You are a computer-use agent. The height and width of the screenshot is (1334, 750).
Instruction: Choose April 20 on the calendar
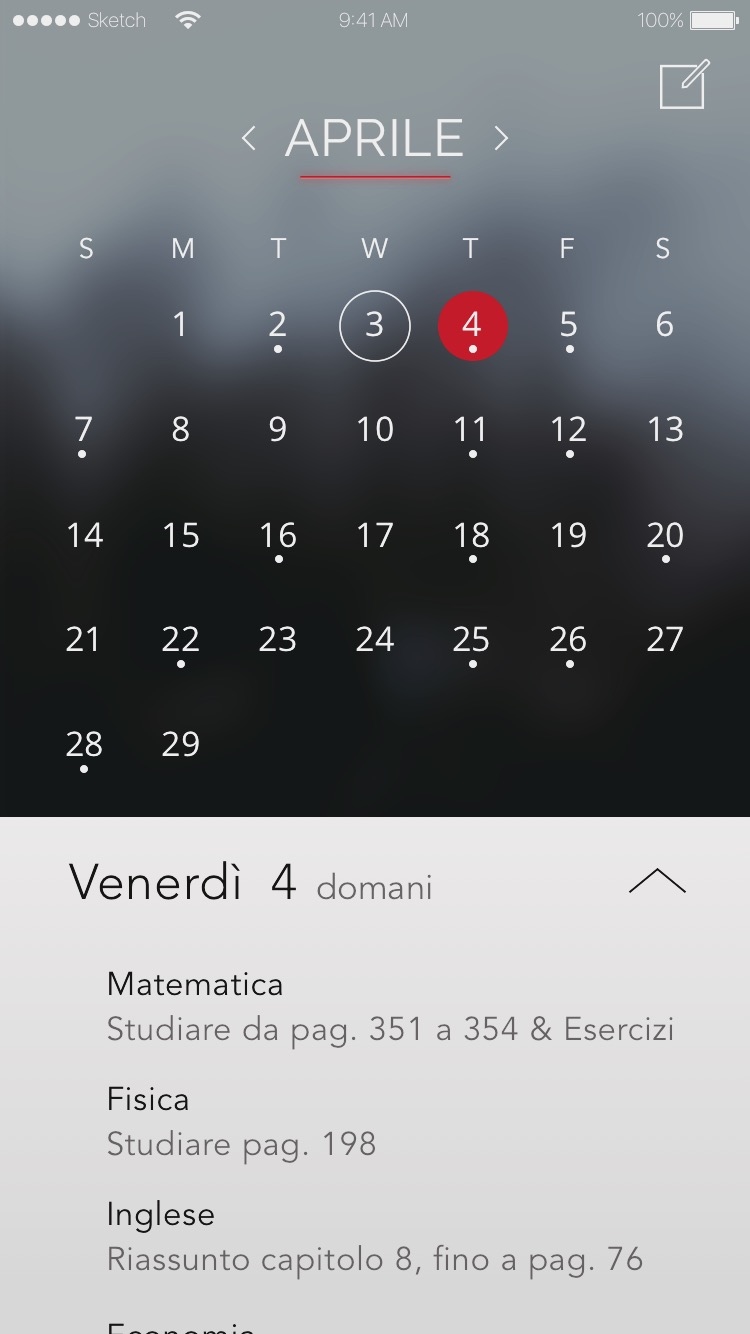(x=665, y=536)
